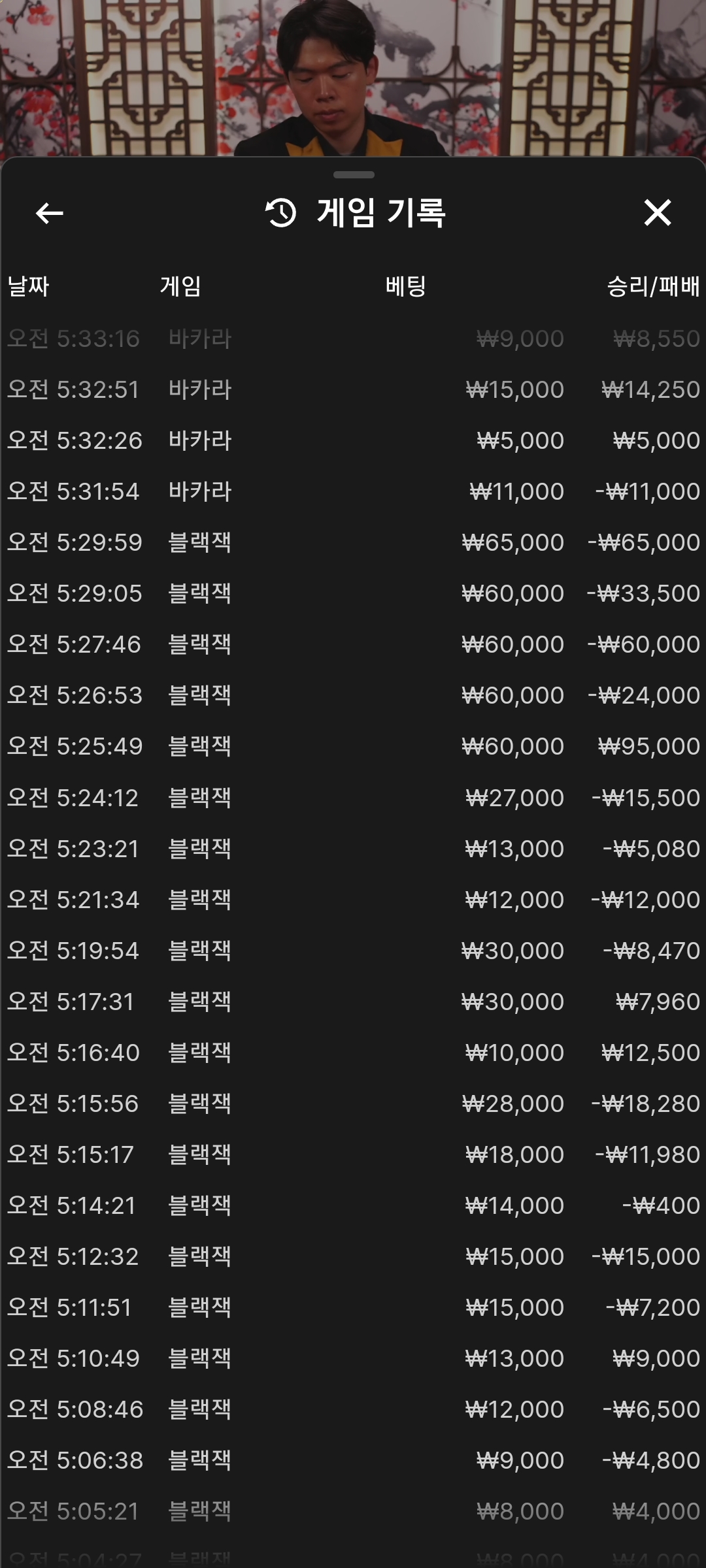Viewport: 706px width, 1568px height.
Task: Open the 5:25:49 blackjack record
Action: click(353, 746)
